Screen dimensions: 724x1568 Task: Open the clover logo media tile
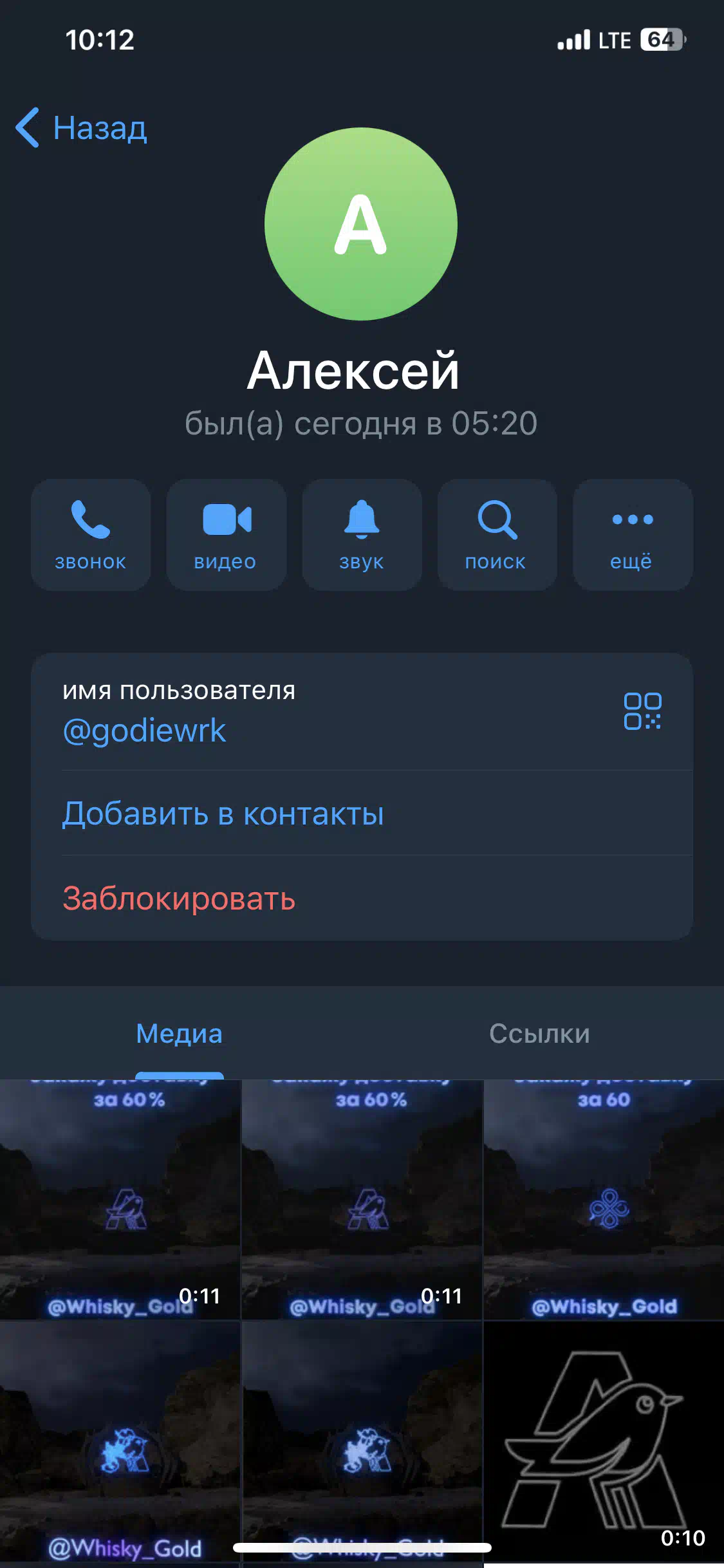(604, 1200)
